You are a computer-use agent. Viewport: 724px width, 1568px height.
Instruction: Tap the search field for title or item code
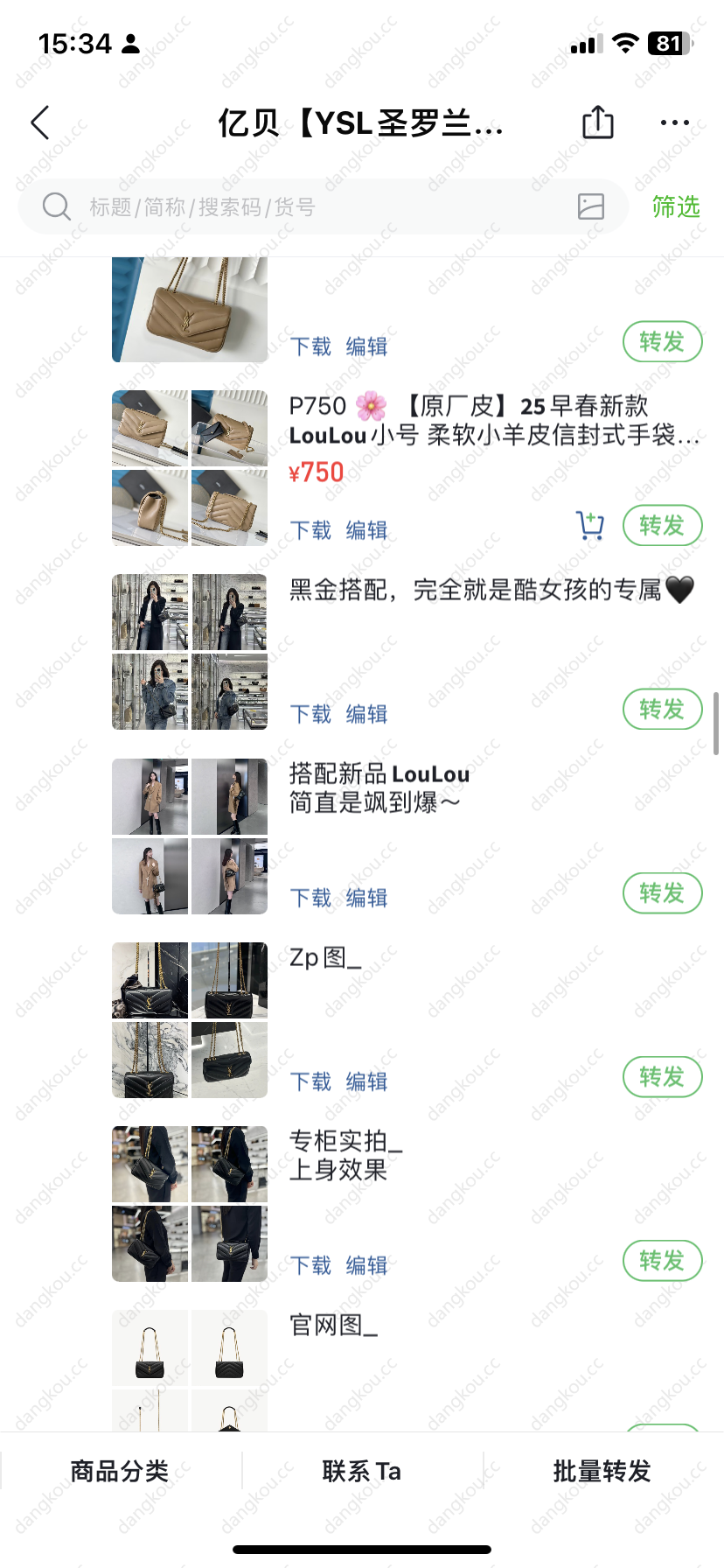tap(306, 207)
